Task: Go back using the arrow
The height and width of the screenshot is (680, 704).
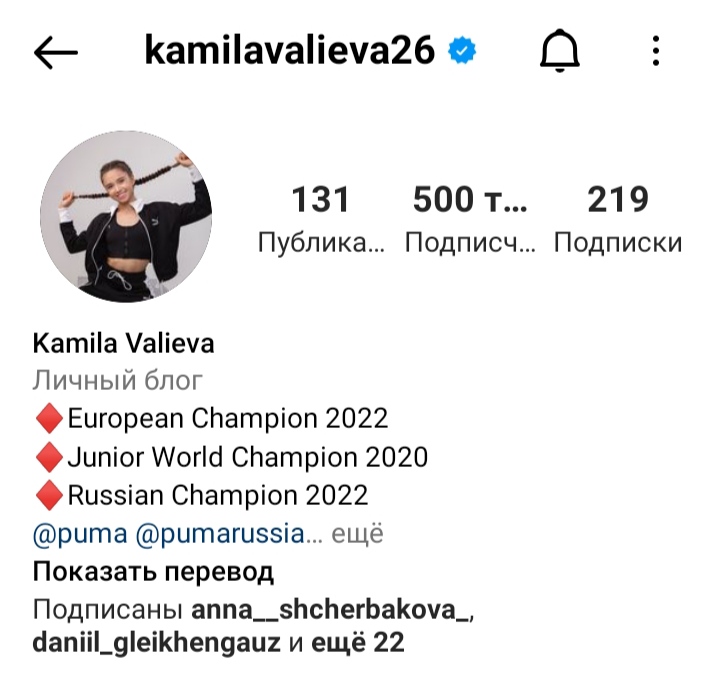Action: (56, 52)
